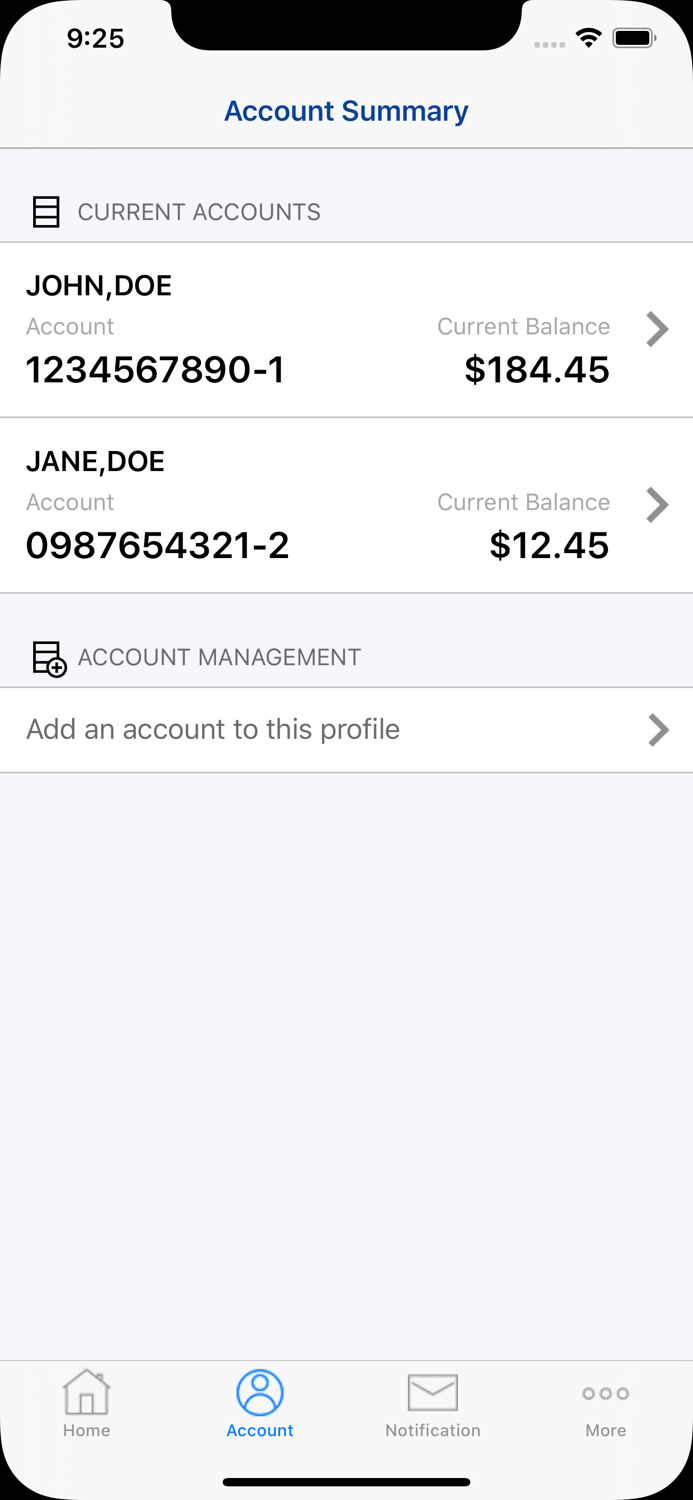The image size is (693, 1500).
Task: Add an account to this profile
Action: coord(346,730)
